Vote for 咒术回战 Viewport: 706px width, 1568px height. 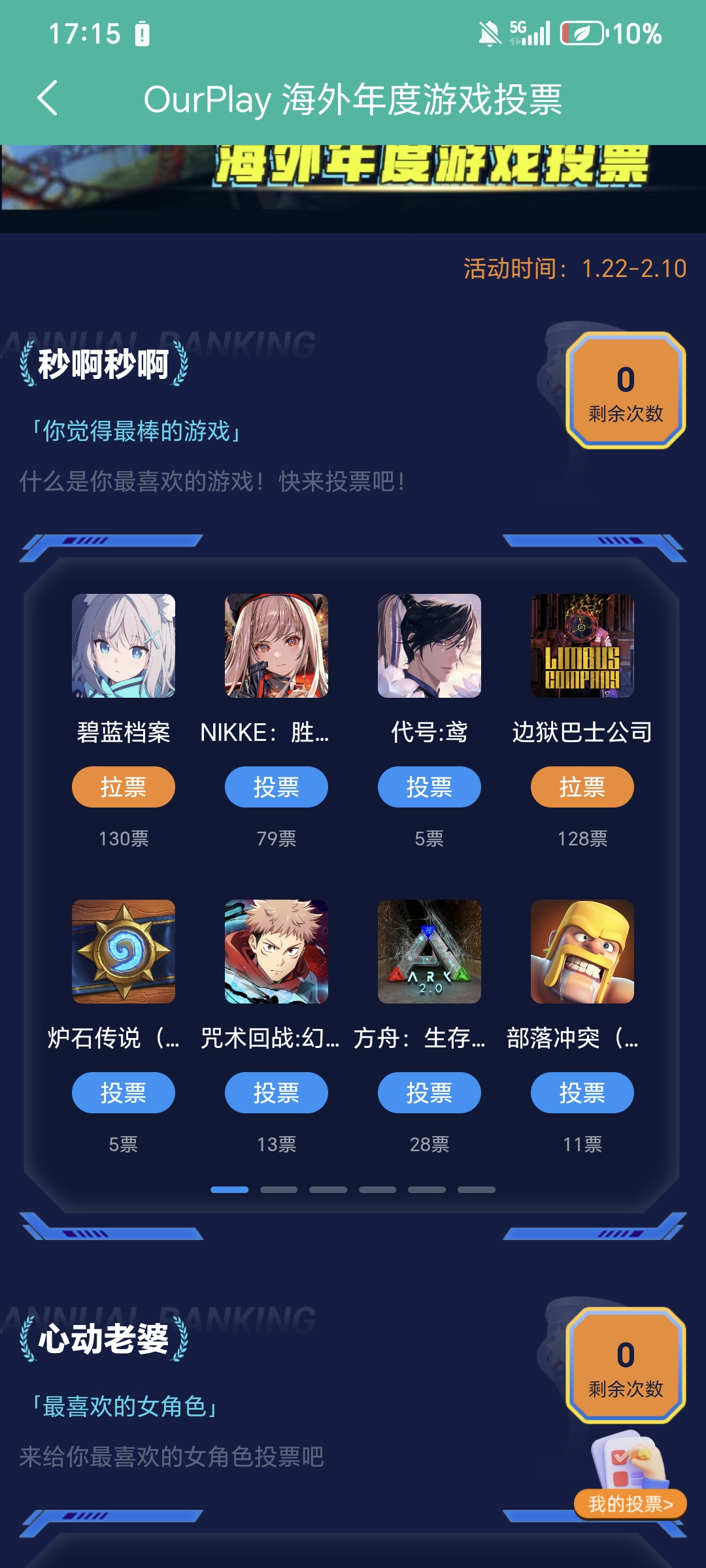coord(276,1093)
